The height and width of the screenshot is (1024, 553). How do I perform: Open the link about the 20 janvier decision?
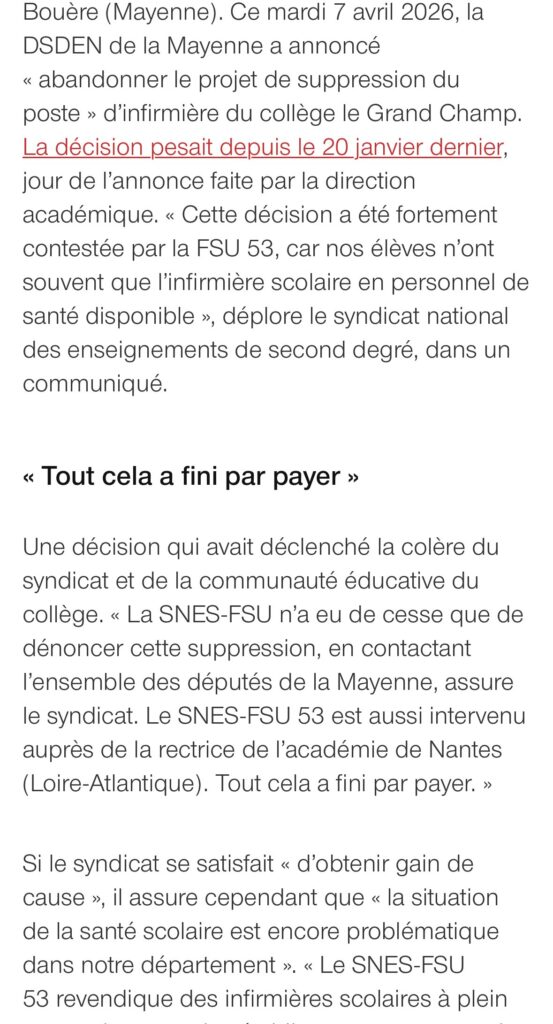click(x=262, y=148)
